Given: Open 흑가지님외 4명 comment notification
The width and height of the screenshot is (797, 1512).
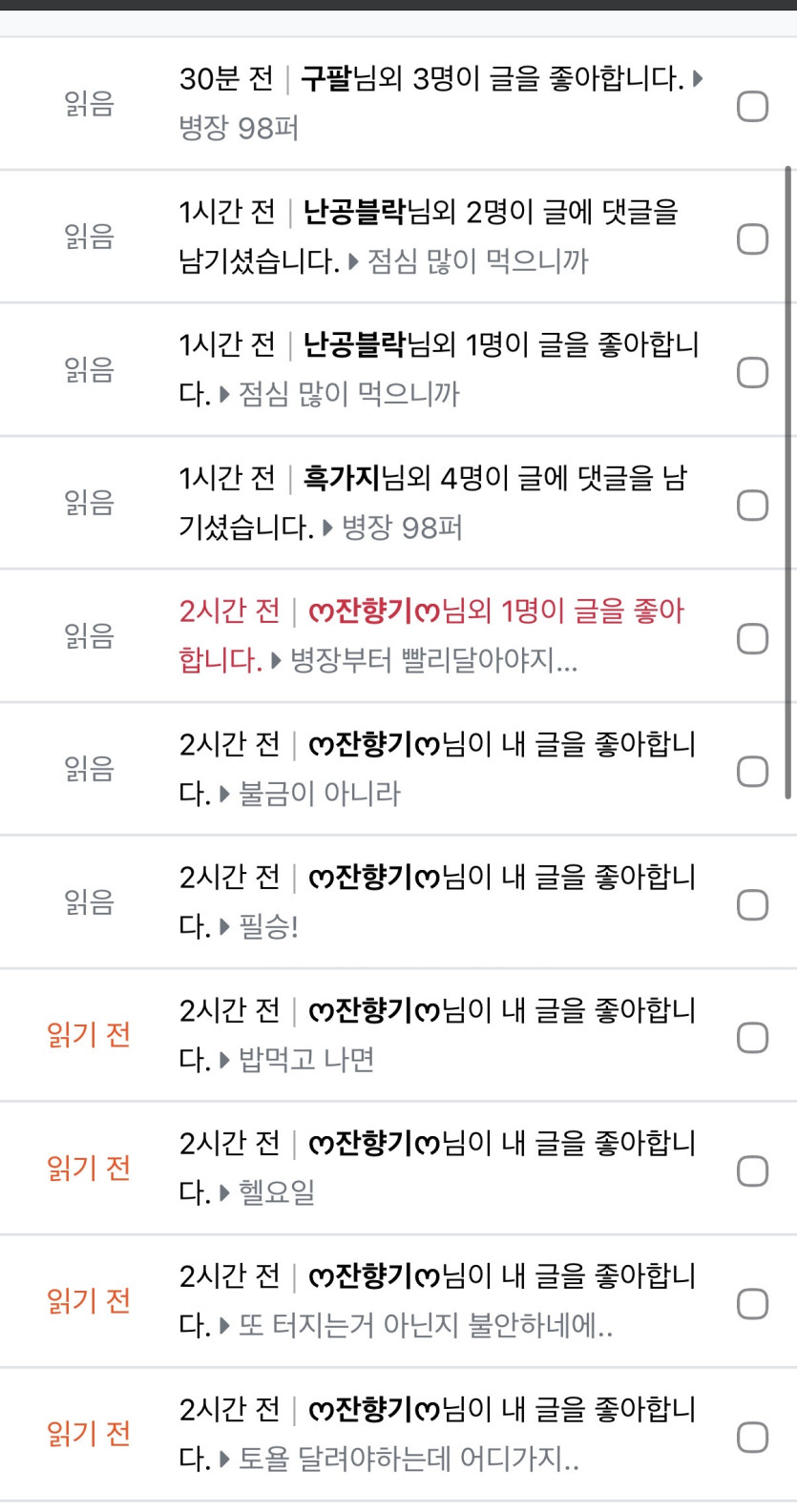Looking at the screenshot, I should (433, 502).
